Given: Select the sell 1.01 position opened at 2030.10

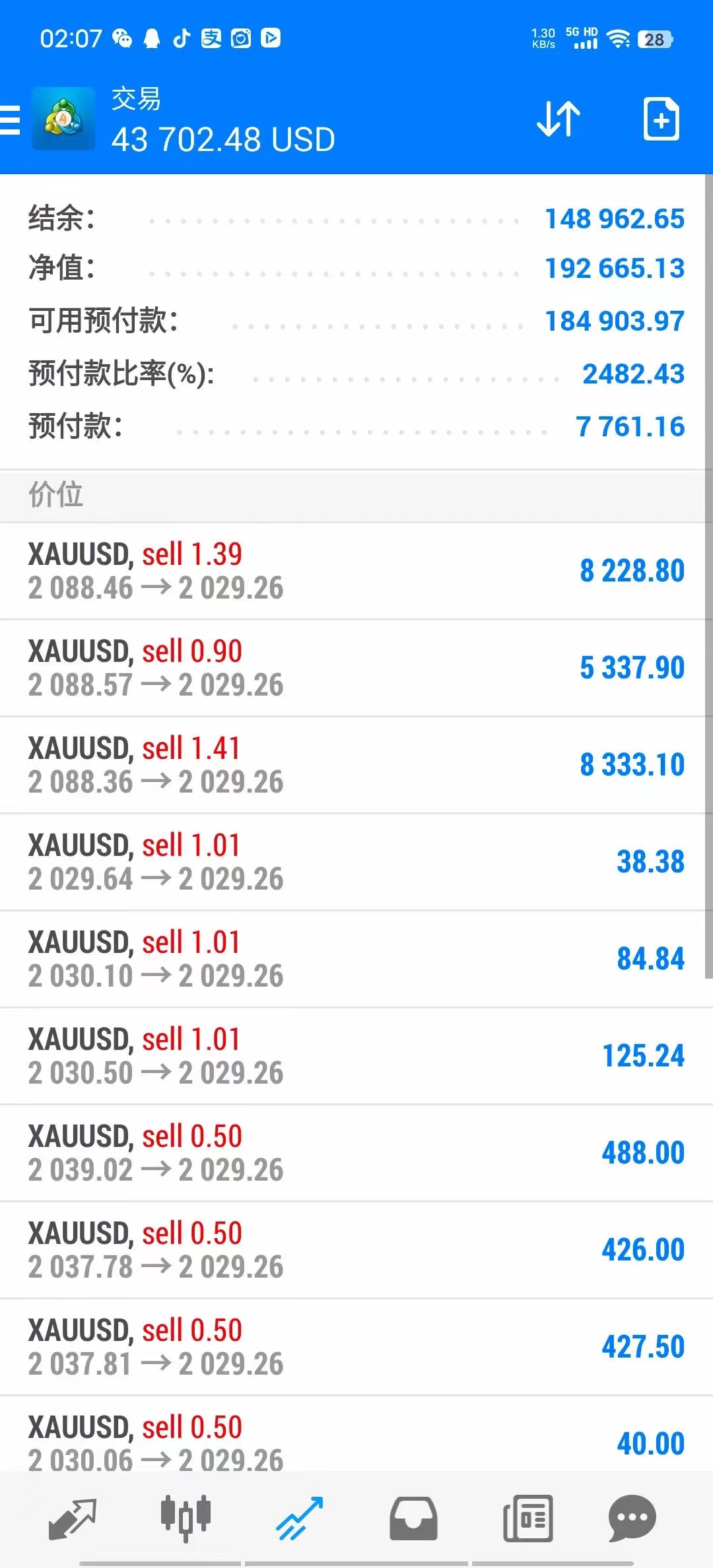Looking at the screenshot, I should (x=356, y=959).
